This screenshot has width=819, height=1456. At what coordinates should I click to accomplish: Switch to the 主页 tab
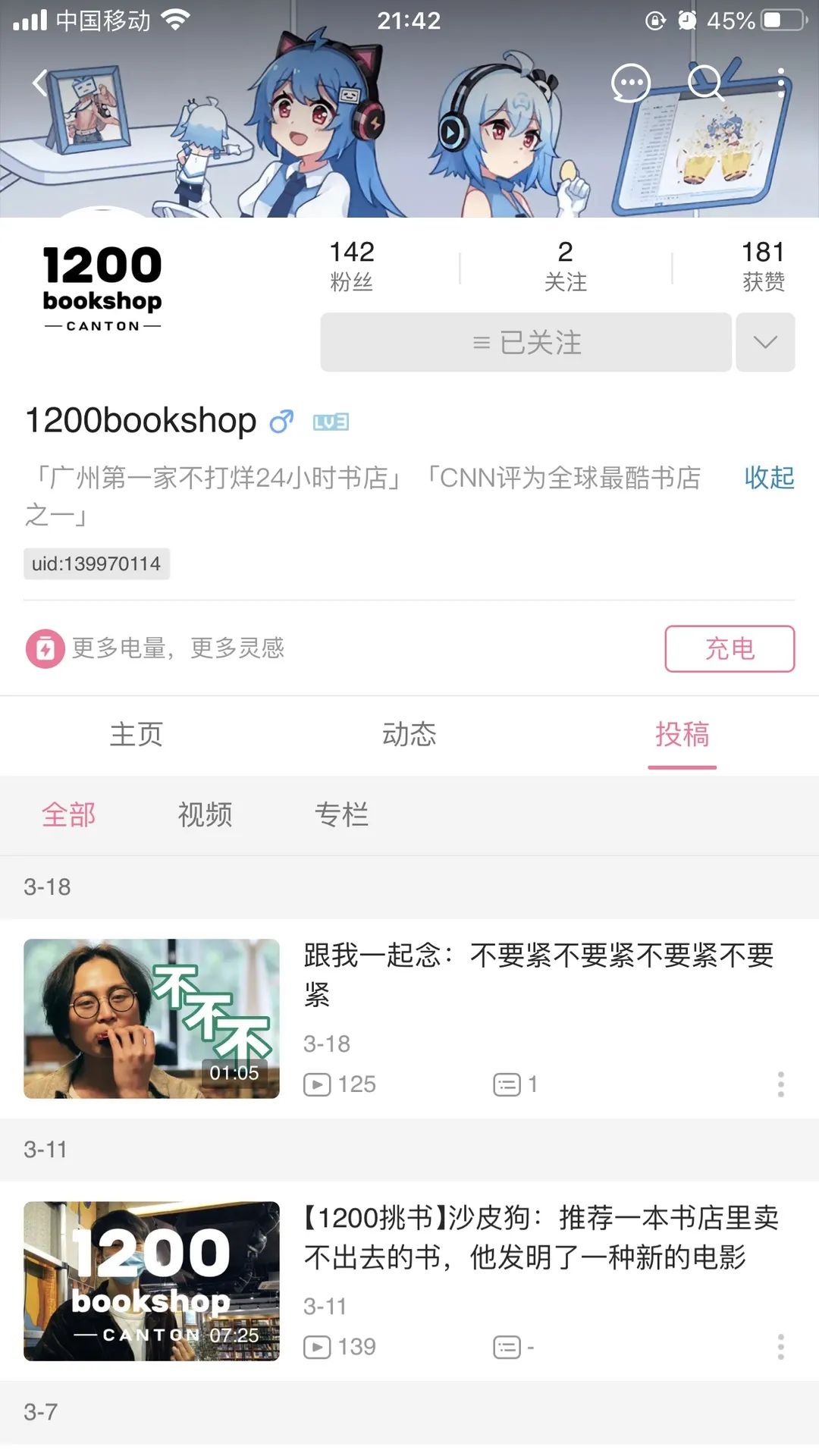pos(136,734)
